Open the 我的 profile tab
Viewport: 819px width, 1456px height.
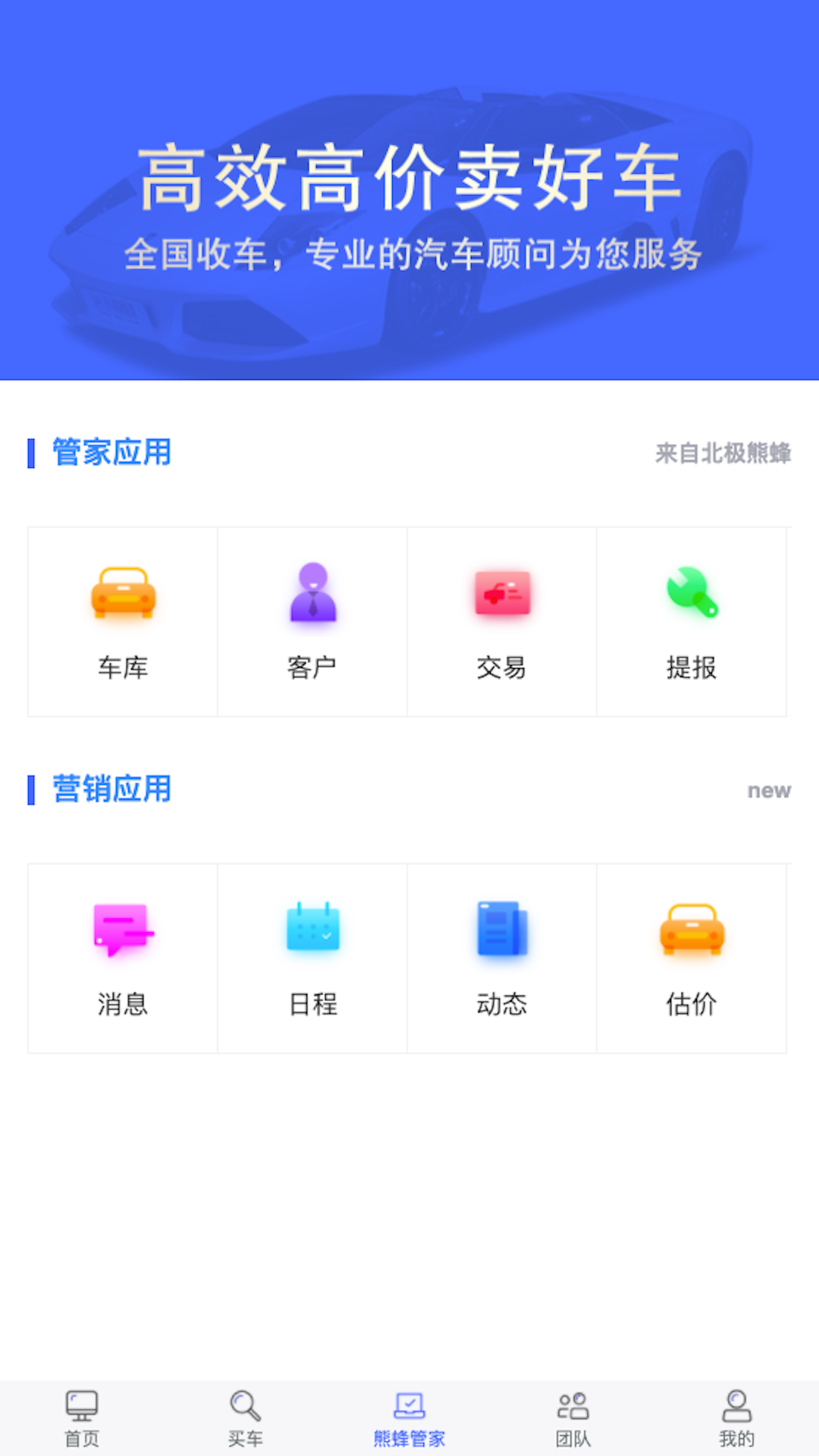[x=737, y=1418]
